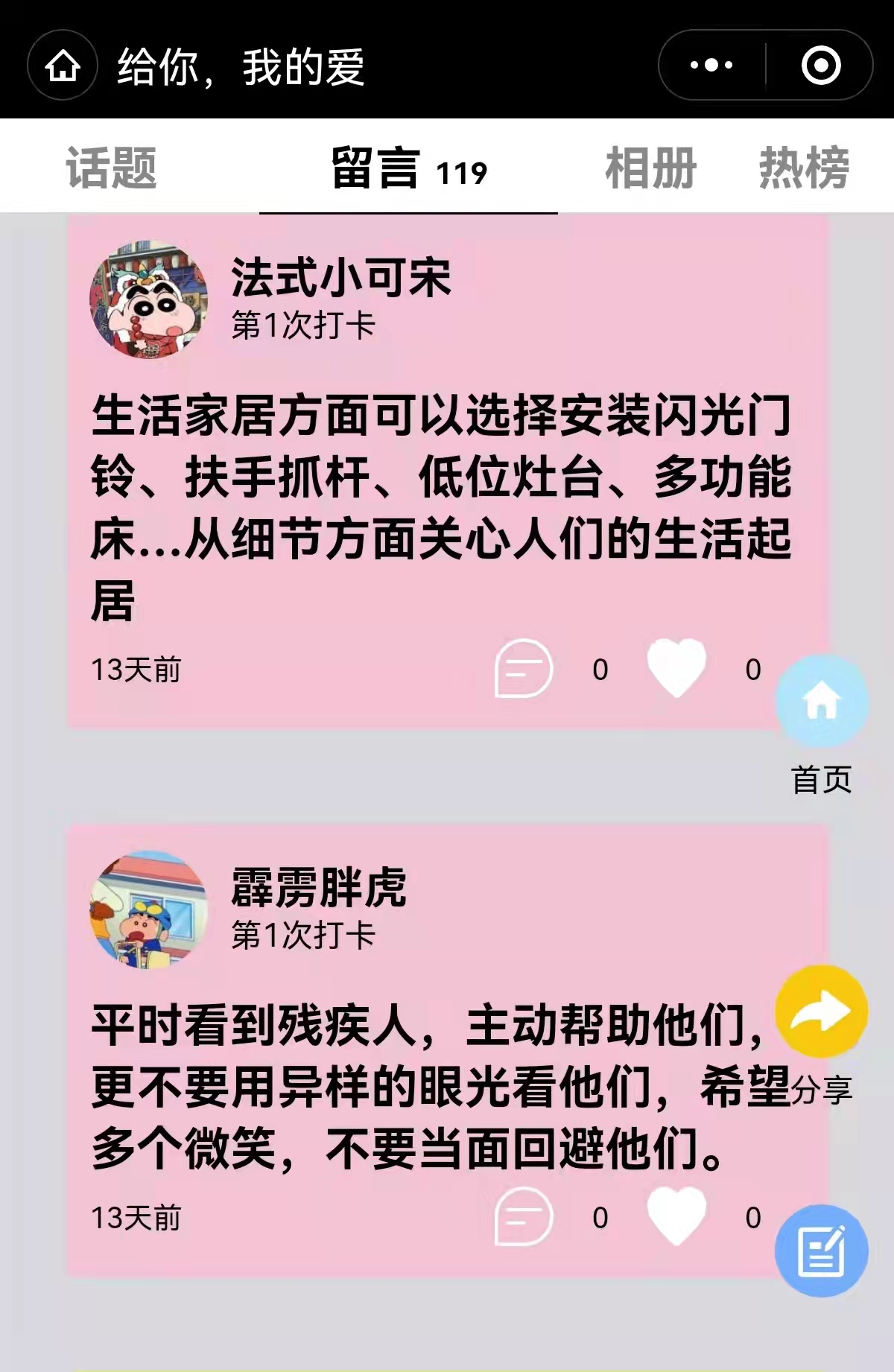Write a new message with the blue button
Screen dimensions: 894x1372
[821, 1251]
